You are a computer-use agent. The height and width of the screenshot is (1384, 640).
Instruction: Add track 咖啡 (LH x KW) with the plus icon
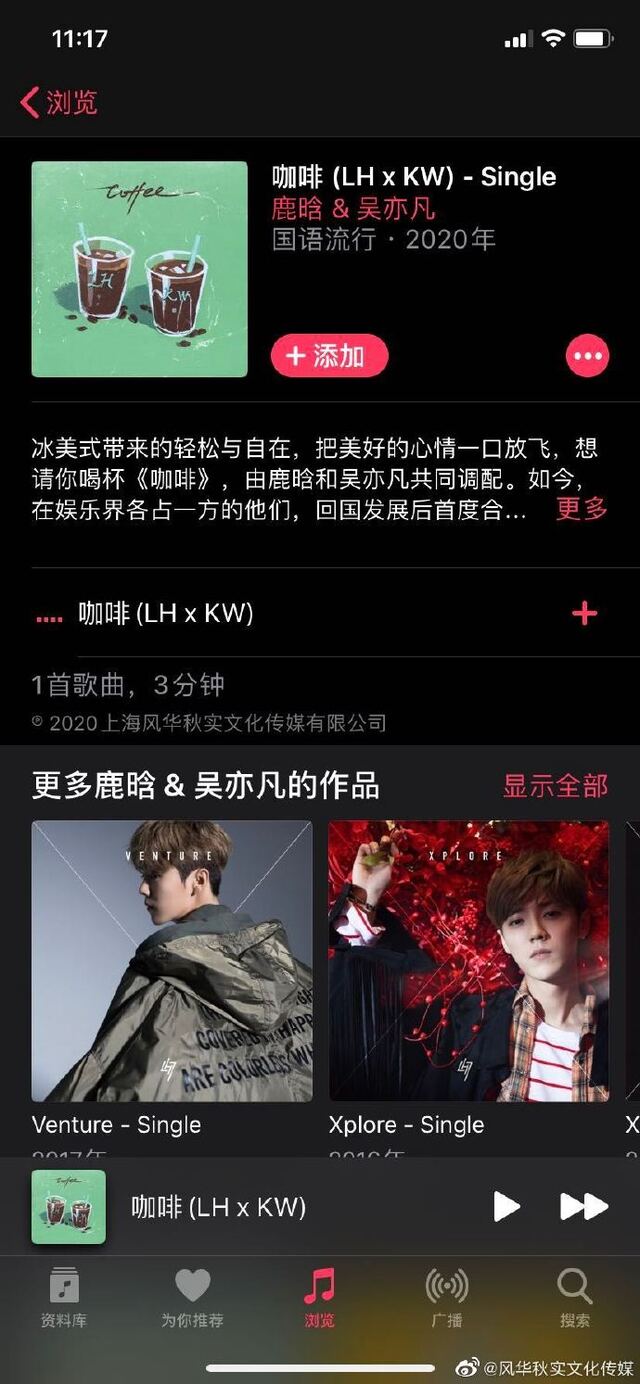(584, 614)
